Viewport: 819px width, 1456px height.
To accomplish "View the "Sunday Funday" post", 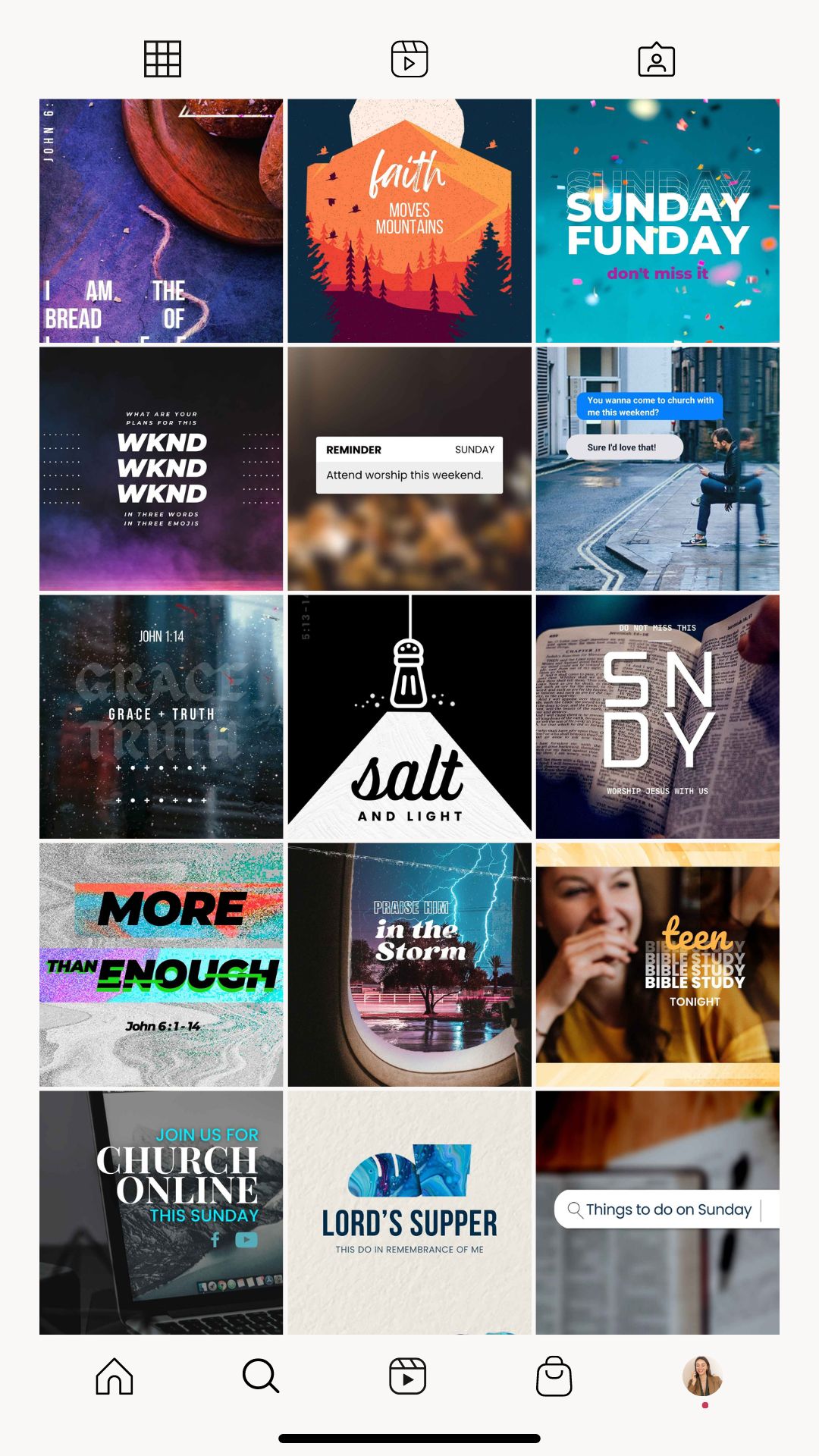I will (x=657, y=221).
